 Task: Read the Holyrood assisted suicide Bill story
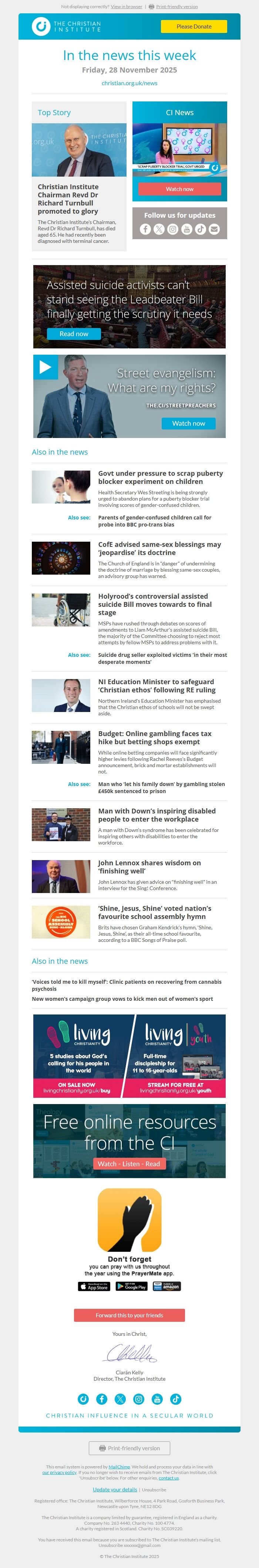click(154, 604)
